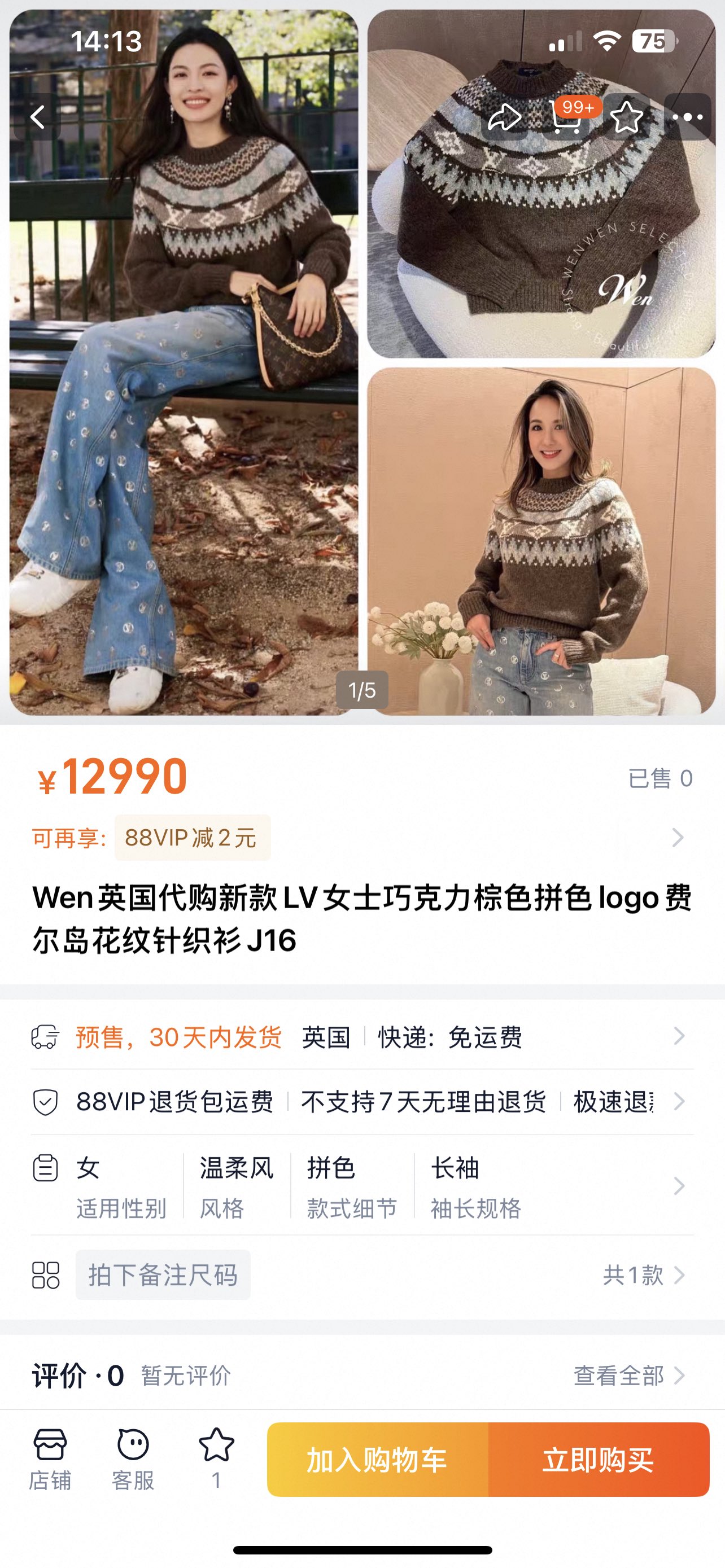The height and width of the screenshot is (1568, 725).
Task: Open the three-dot overflow menu
Action: (687, 117)
